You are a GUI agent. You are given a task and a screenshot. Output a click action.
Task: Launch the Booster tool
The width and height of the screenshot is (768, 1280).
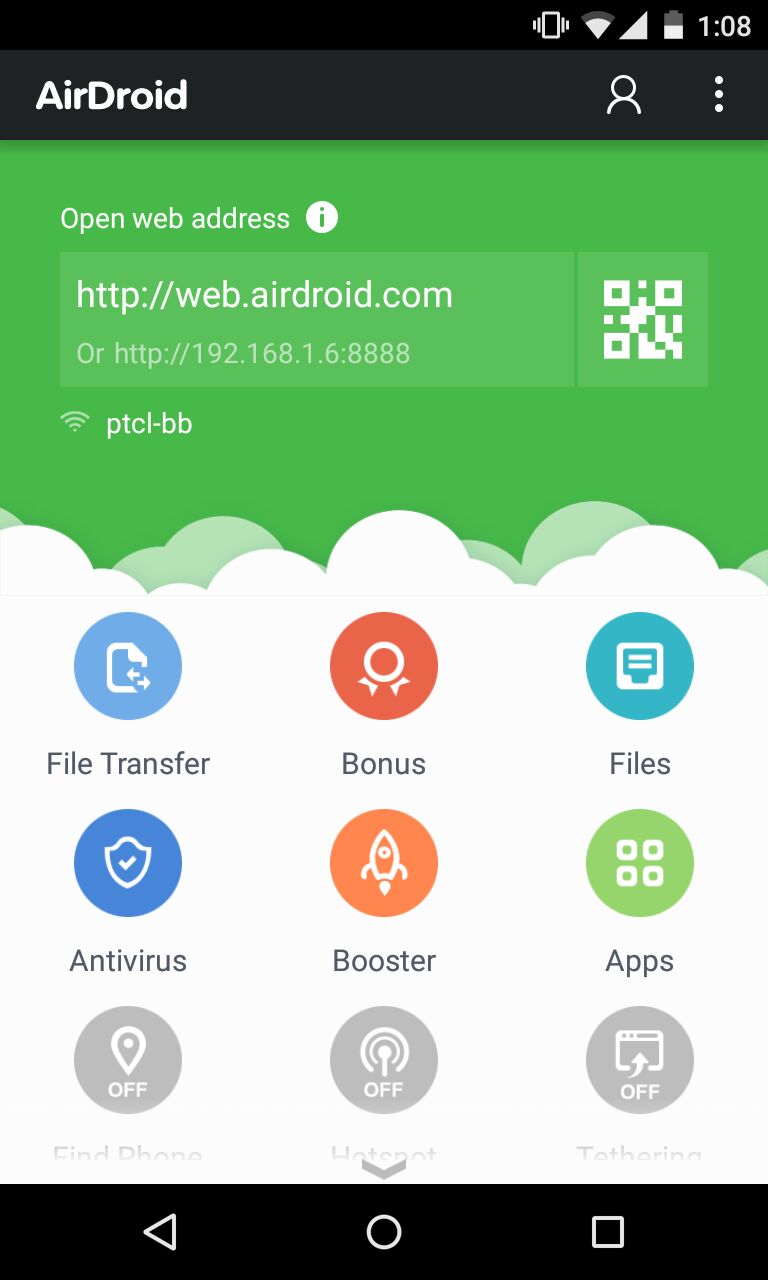coord(384,863)
